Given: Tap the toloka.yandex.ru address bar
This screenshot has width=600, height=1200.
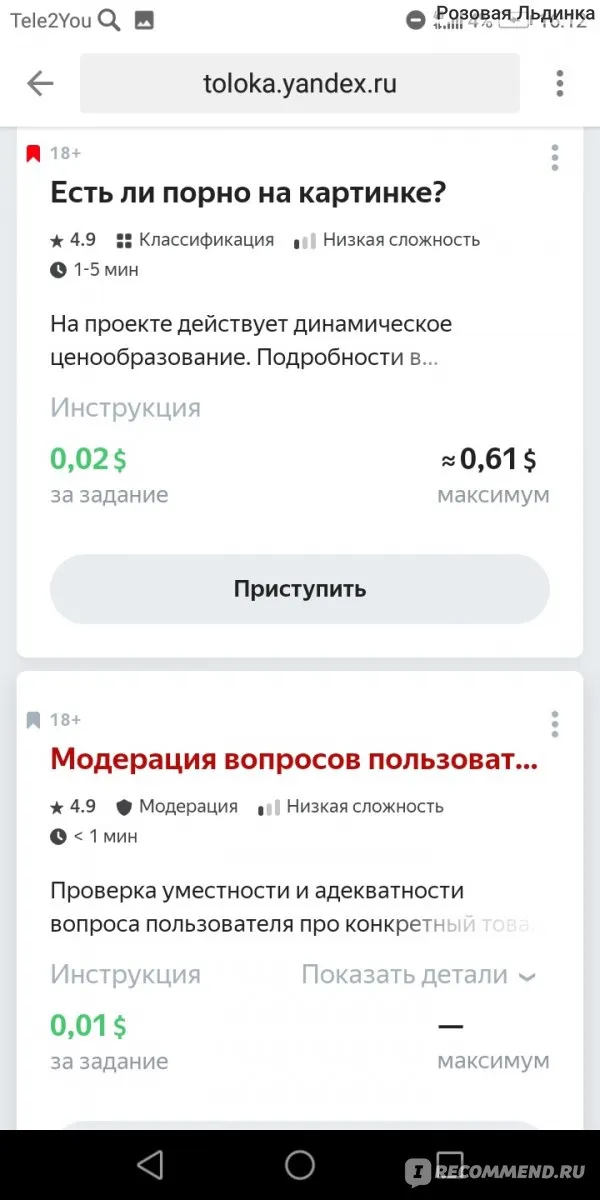Looking at the screenshot, I should (300, 83).
